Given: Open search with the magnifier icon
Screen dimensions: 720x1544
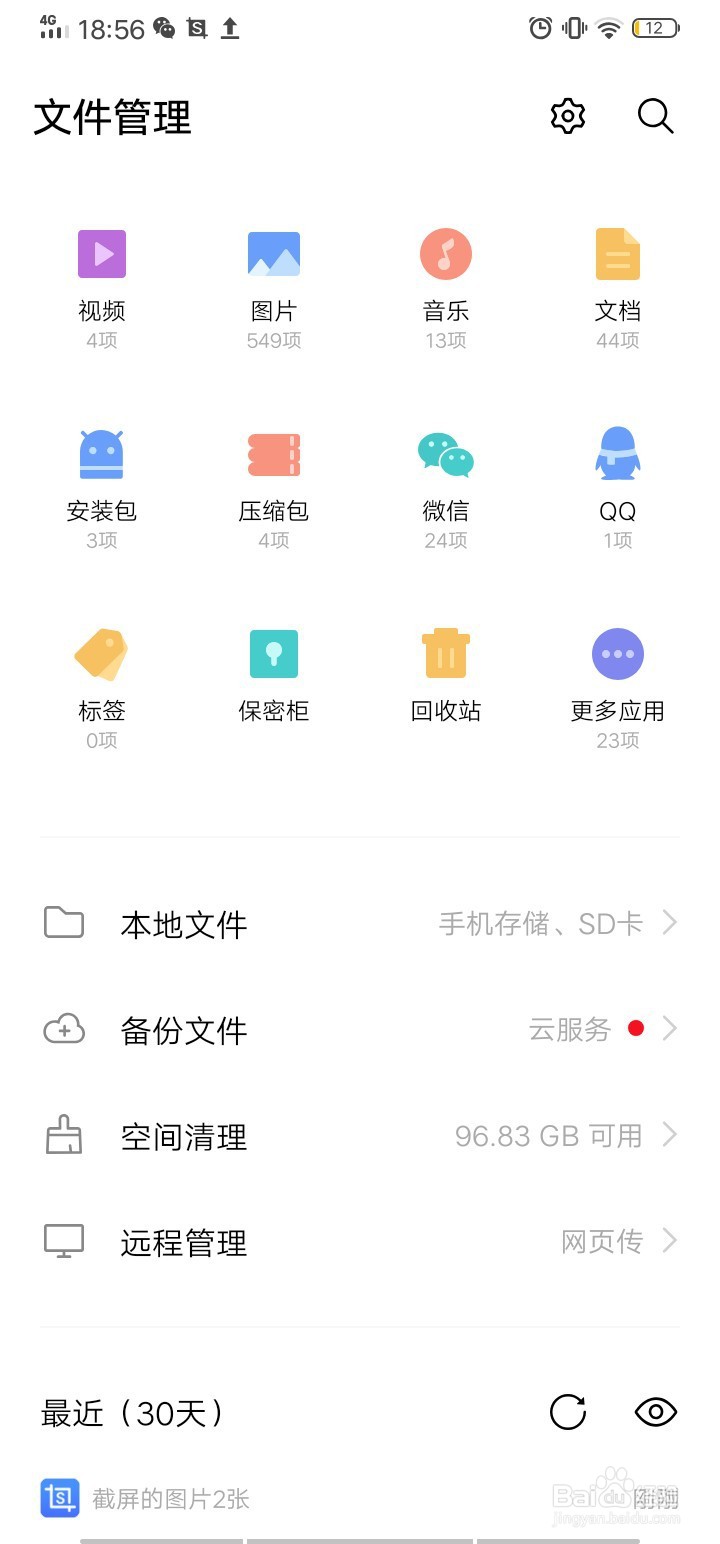Looking at the screenshot, I should [x=655, y=116].
